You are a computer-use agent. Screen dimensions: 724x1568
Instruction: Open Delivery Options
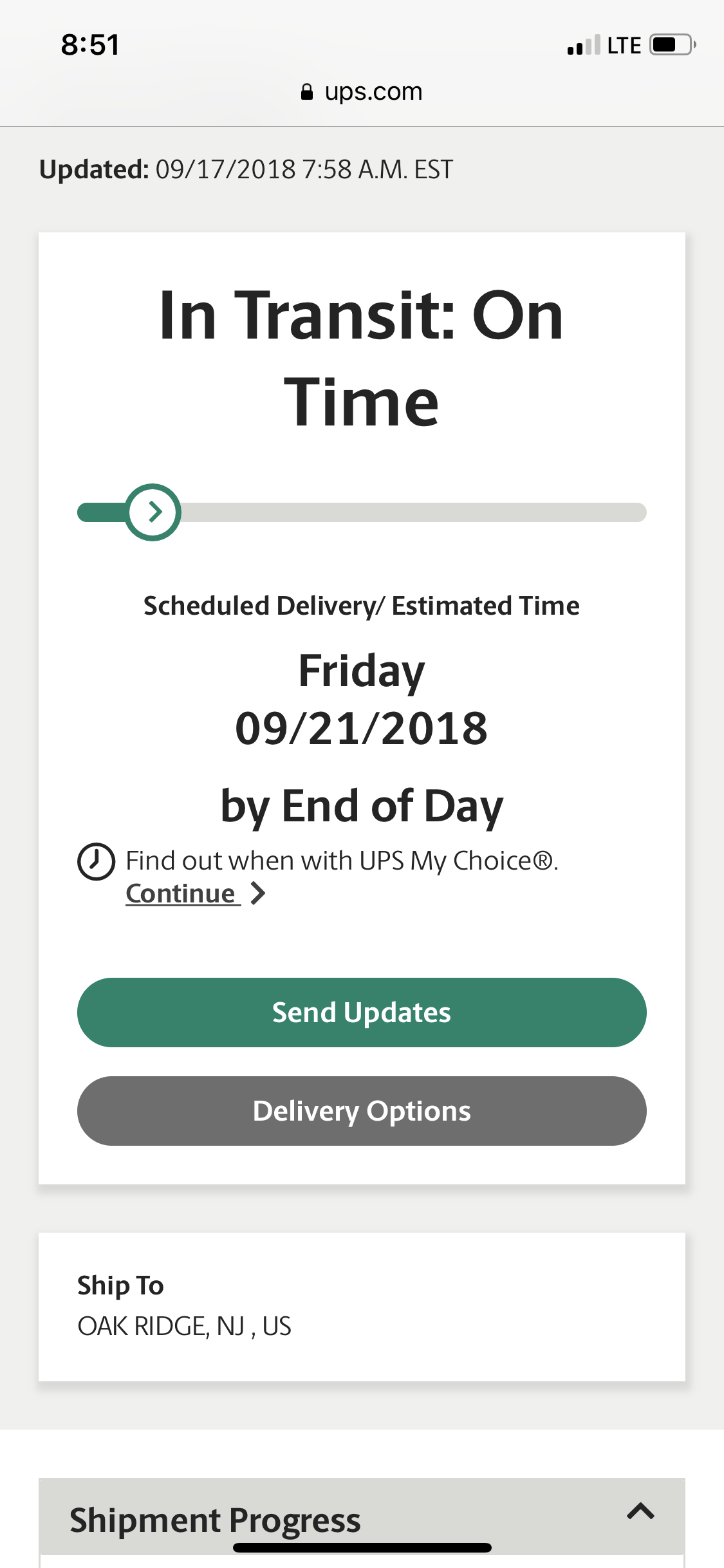(x=362, y=1111)
